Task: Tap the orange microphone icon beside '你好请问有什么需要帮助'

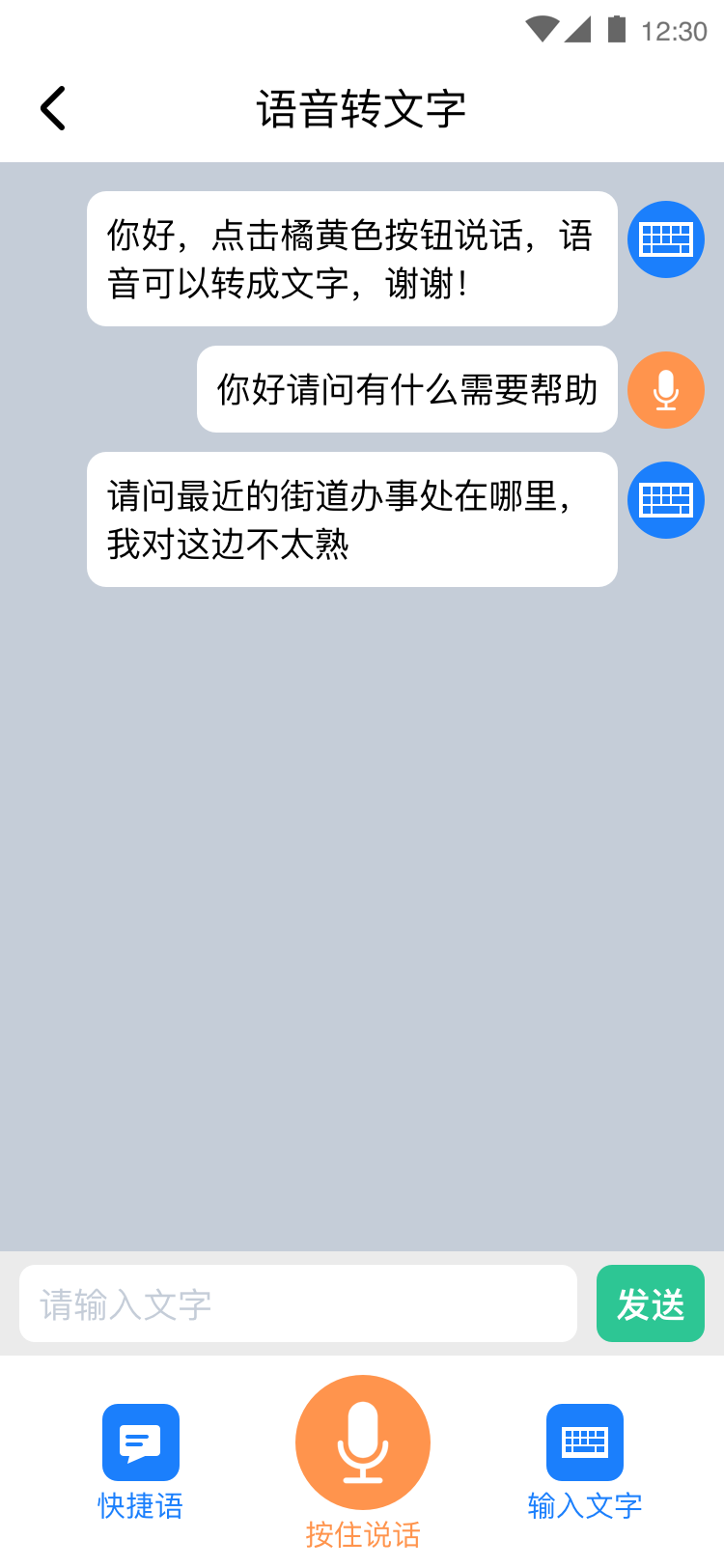Action: coord(665,389)
